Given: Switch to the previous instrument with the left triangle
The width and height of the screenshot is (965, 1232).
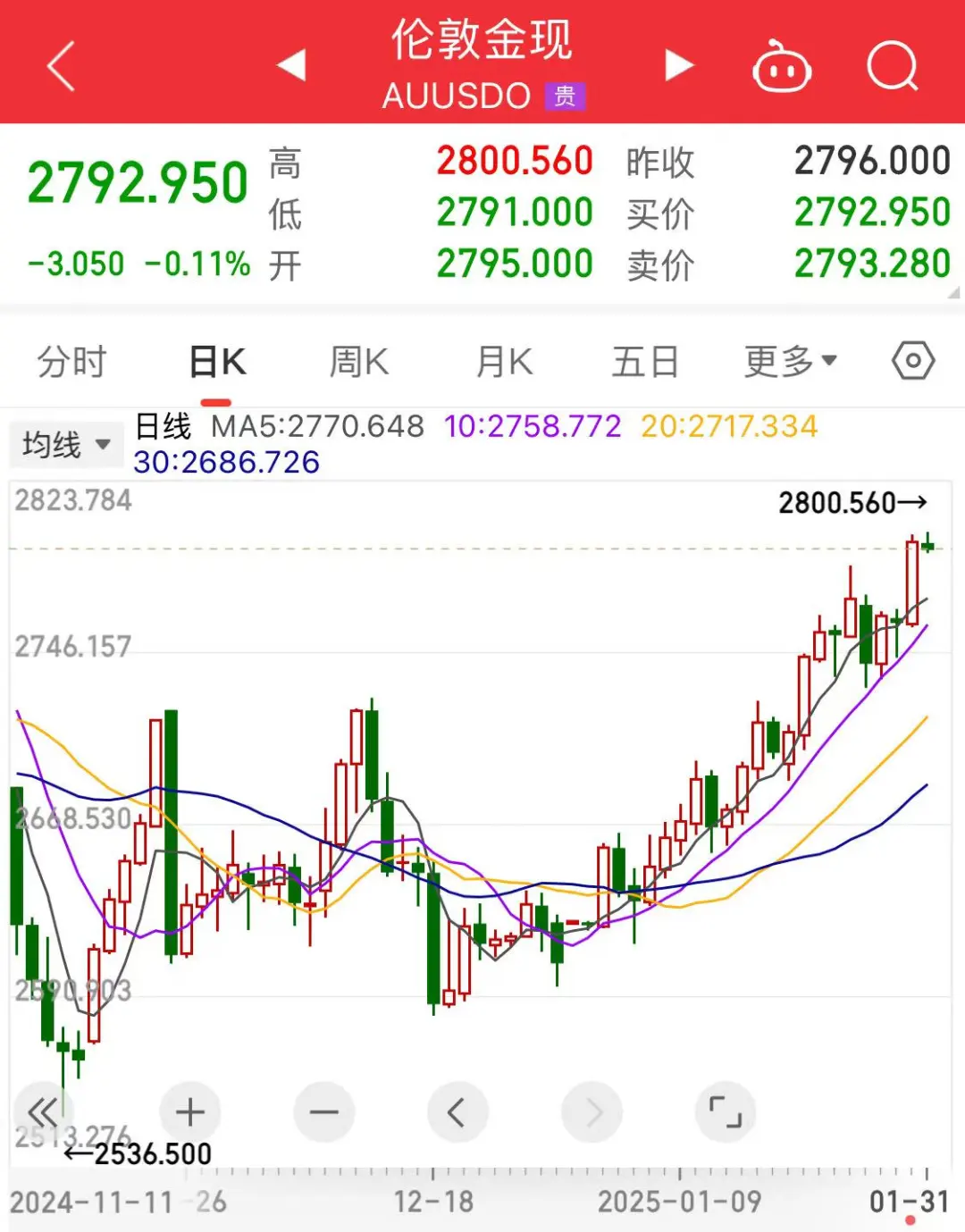Looking at the screenshot, I should [x=292, y=65].
